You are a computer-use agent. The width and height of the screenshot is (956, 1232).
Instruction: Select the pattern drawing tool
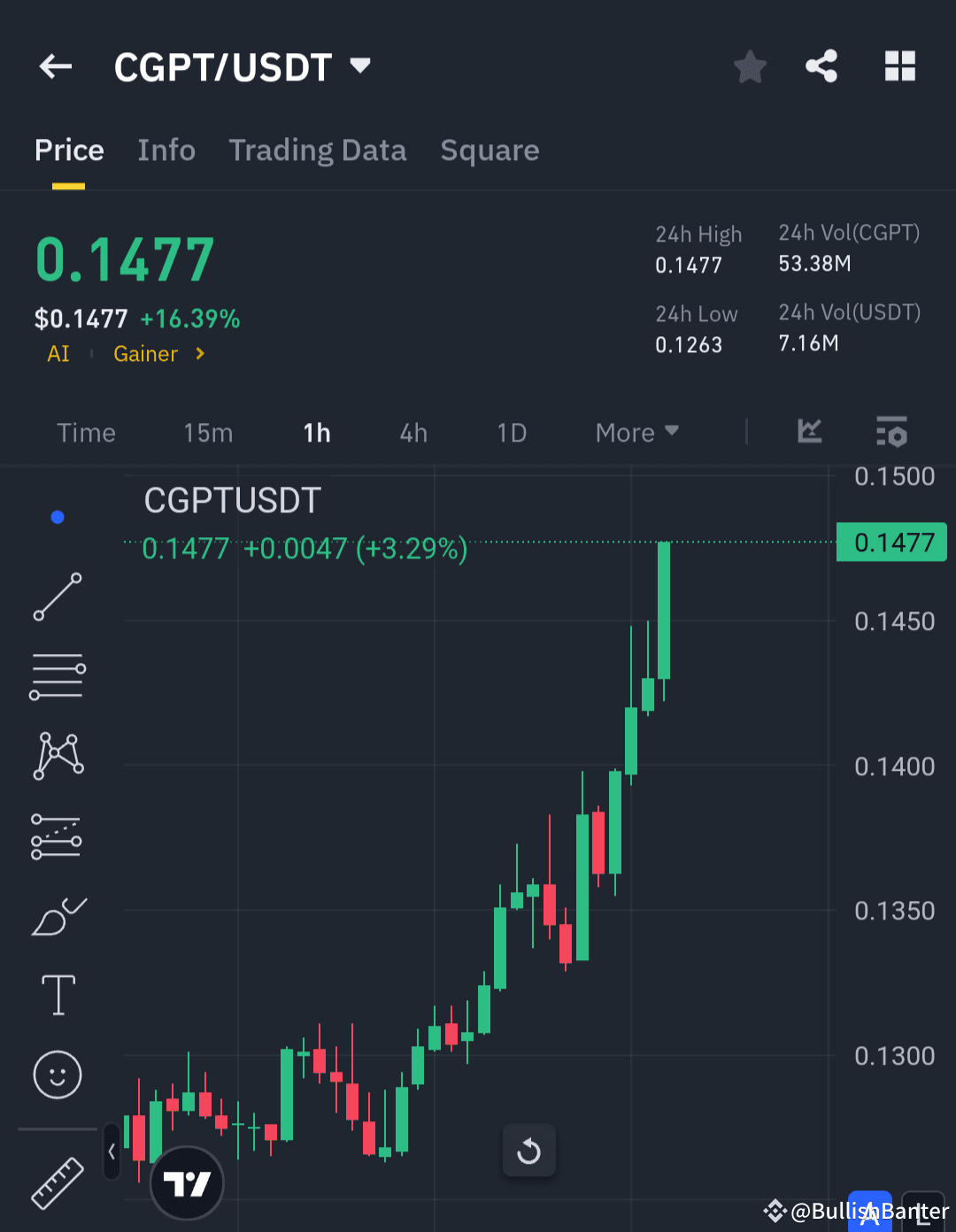coord(57,755)
